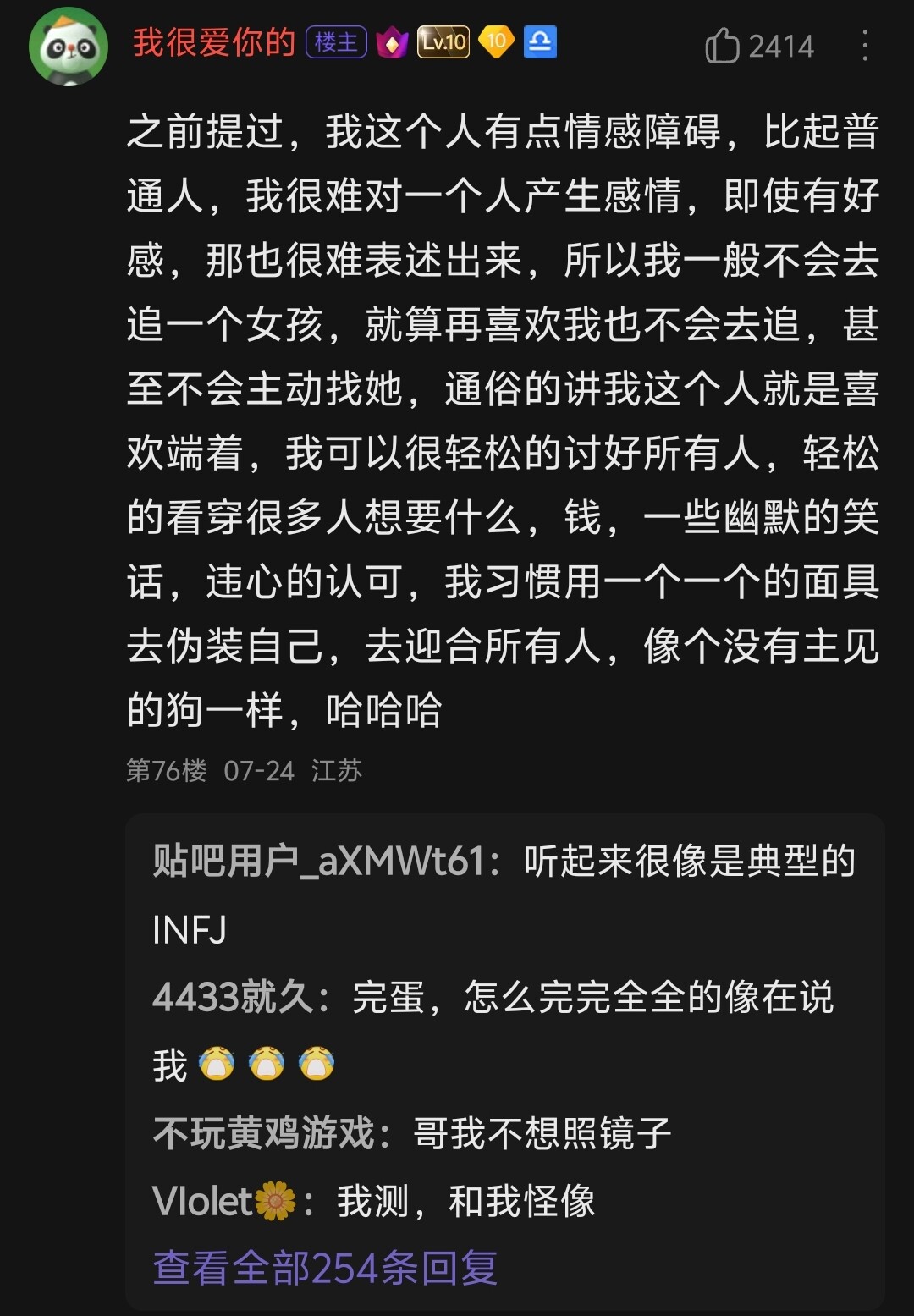Viewport: 914px width, 1316px height.
Task: Open reply by 不玩黄鸡游戏
Action: [413, 1133]
